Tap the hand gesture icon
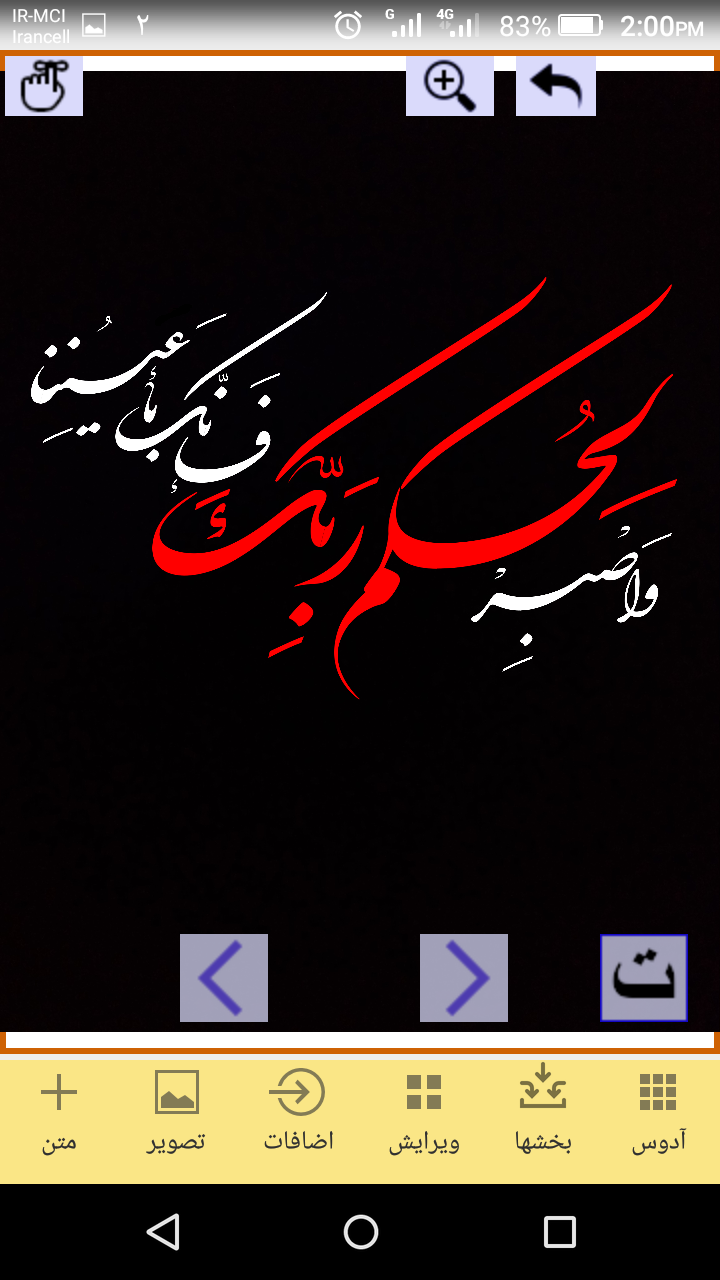The width and height of the screenshot is (720, 1280). click(44, 86)
